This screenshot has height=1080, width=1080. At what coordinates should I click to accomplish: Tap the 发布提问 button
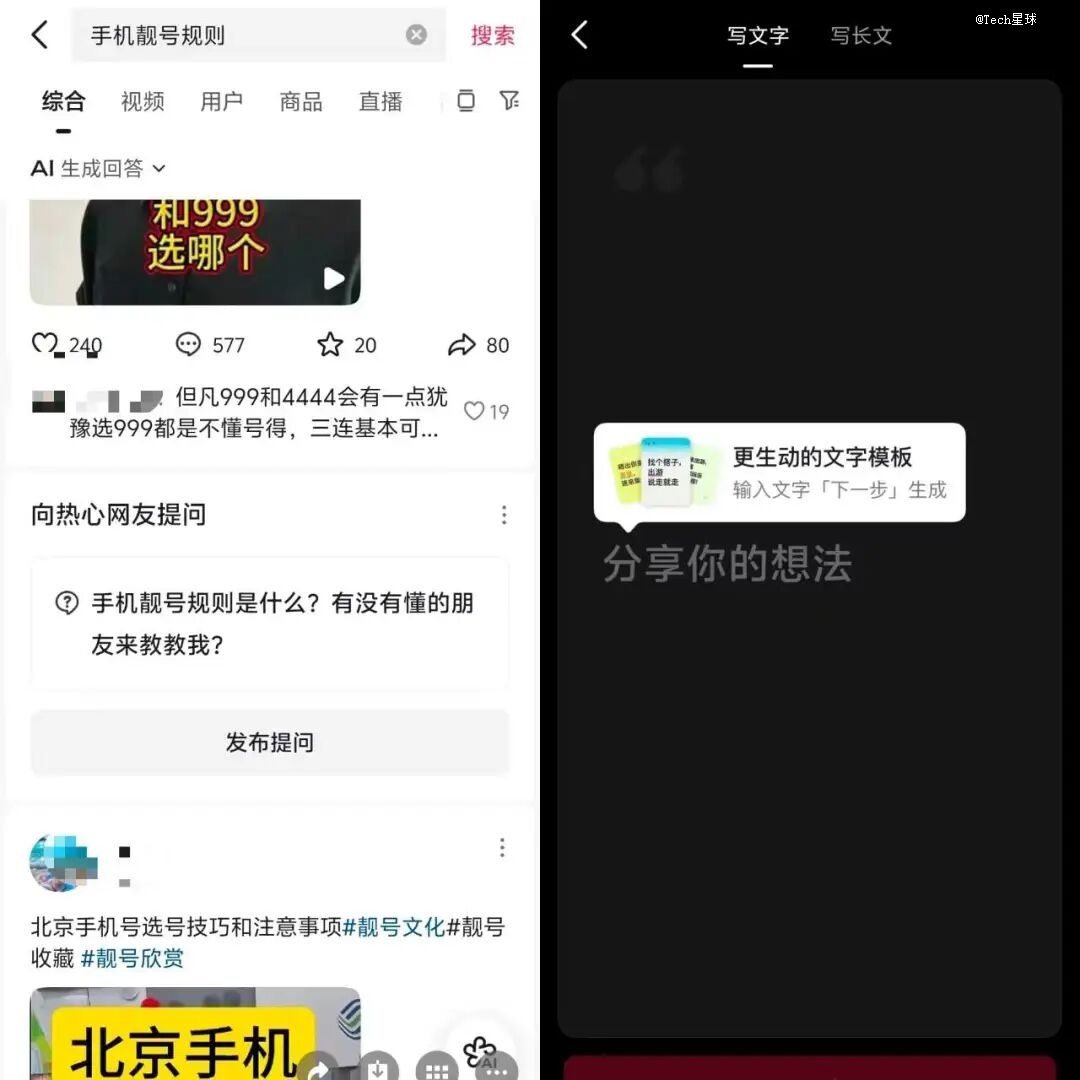[x=269, y=742]
